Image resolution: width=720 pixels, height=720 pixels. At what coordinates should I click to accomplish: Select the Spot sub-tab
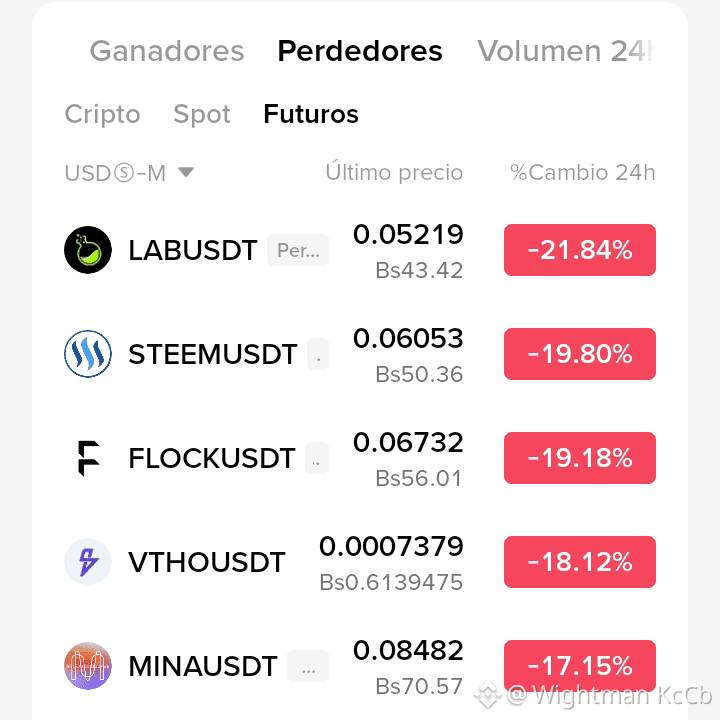coord(202,114)
